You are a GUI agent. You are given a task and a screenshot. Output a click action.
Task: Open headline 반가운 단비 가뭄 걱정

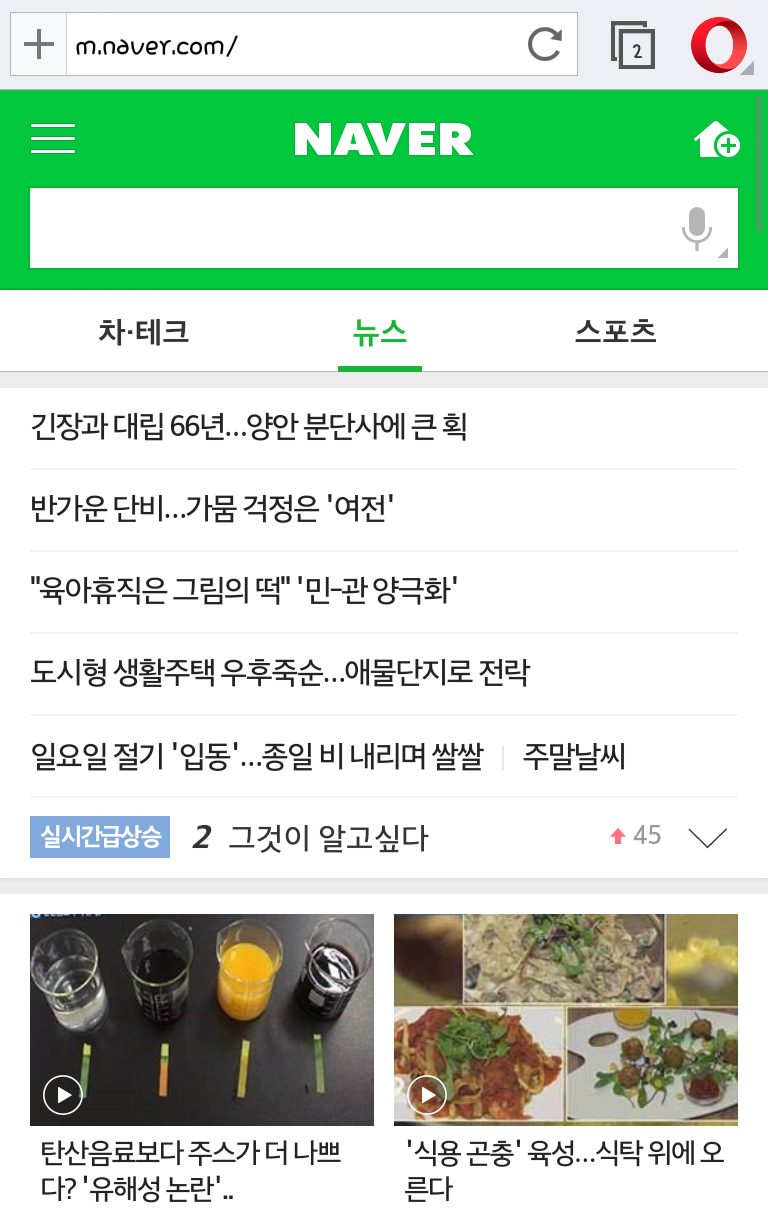212,509
